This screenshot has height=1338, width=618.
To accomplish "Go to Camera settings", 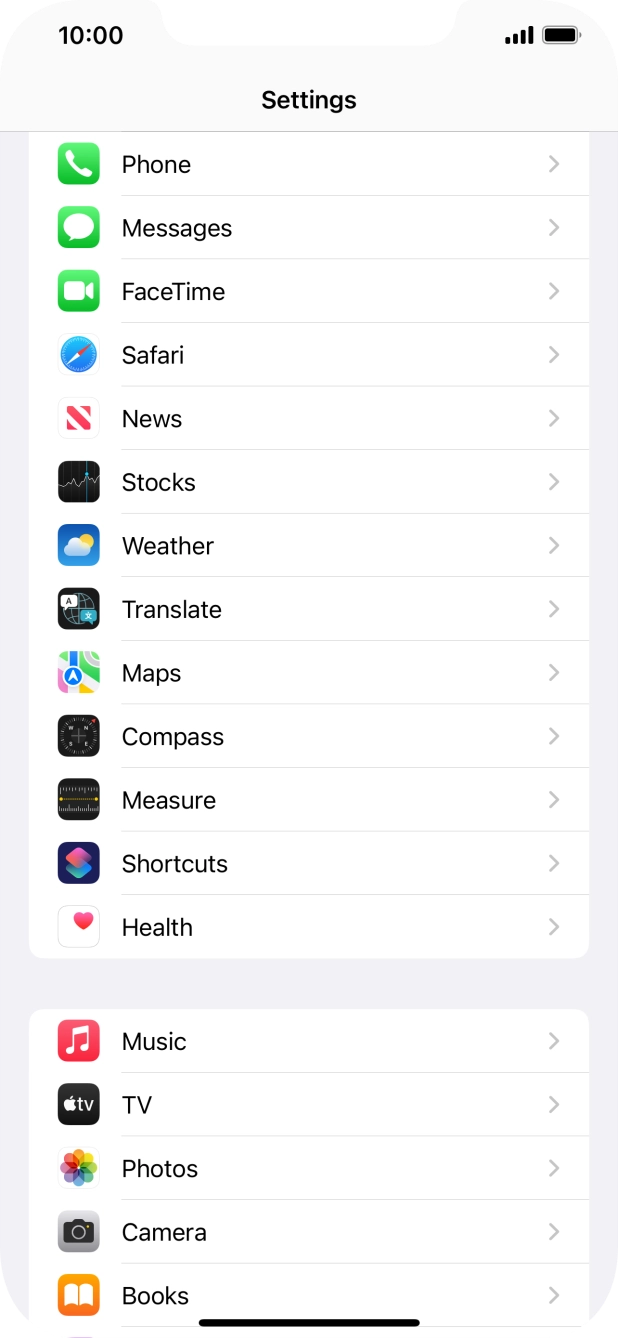I will (308, 1232).
